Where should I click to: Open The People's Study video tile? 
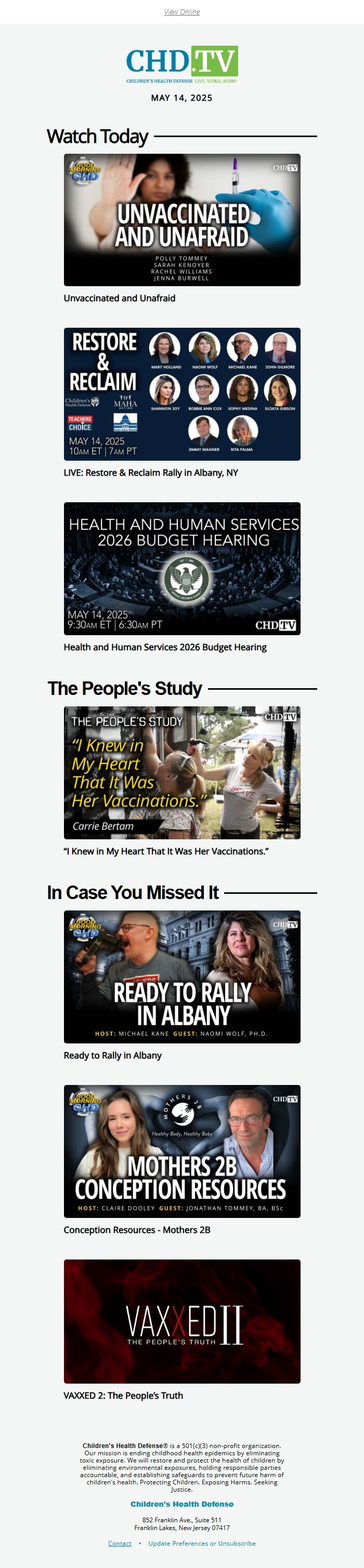pyautogui.click(x=181, y=772)
